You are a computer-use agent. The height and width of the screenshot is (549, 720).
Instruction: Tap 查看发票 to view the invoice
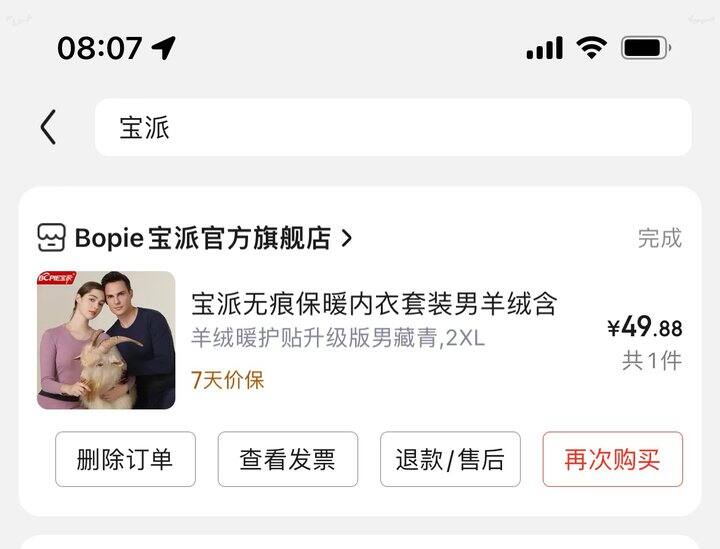[x=287, y=459]
